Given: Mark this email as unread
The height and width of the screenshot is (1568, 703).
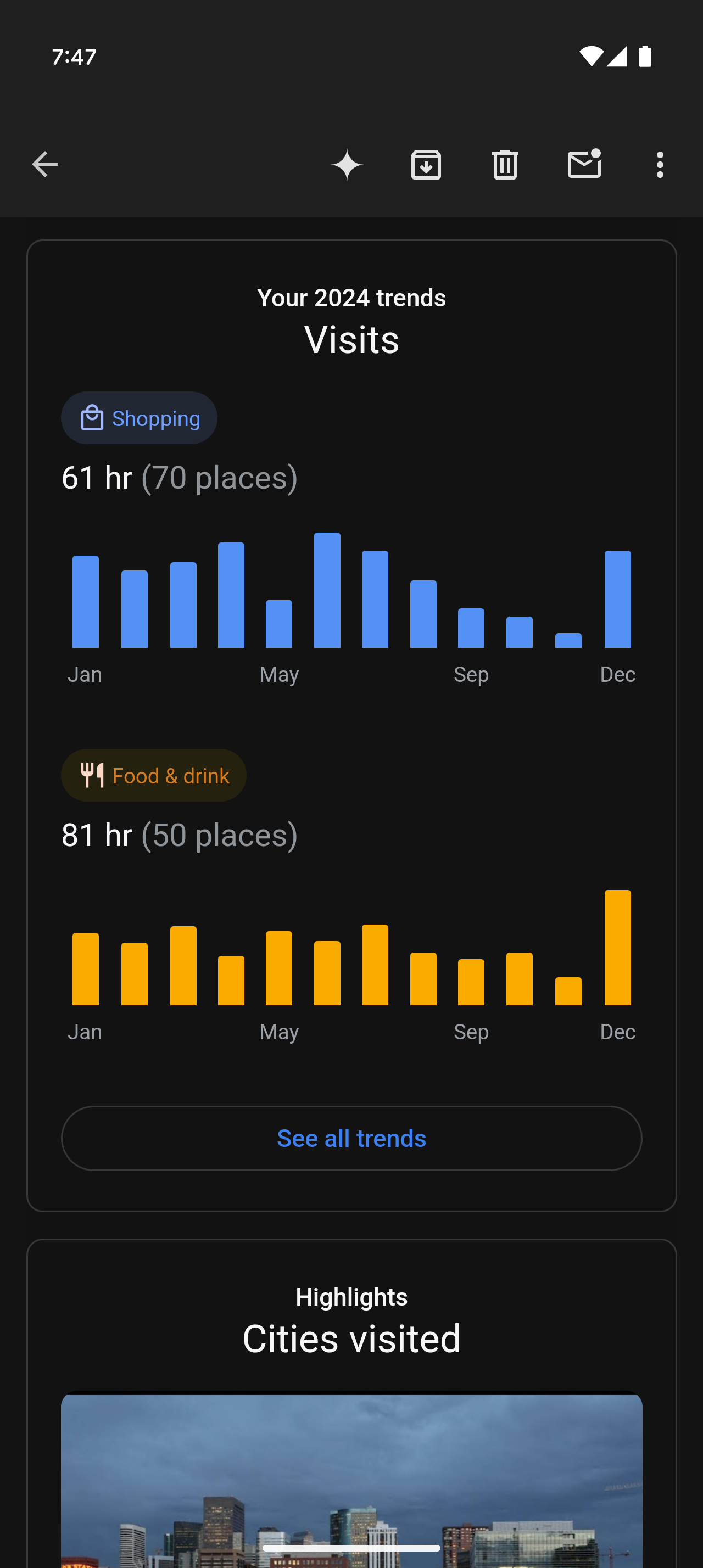Looking at the screenshot, I should click(584, 164).
